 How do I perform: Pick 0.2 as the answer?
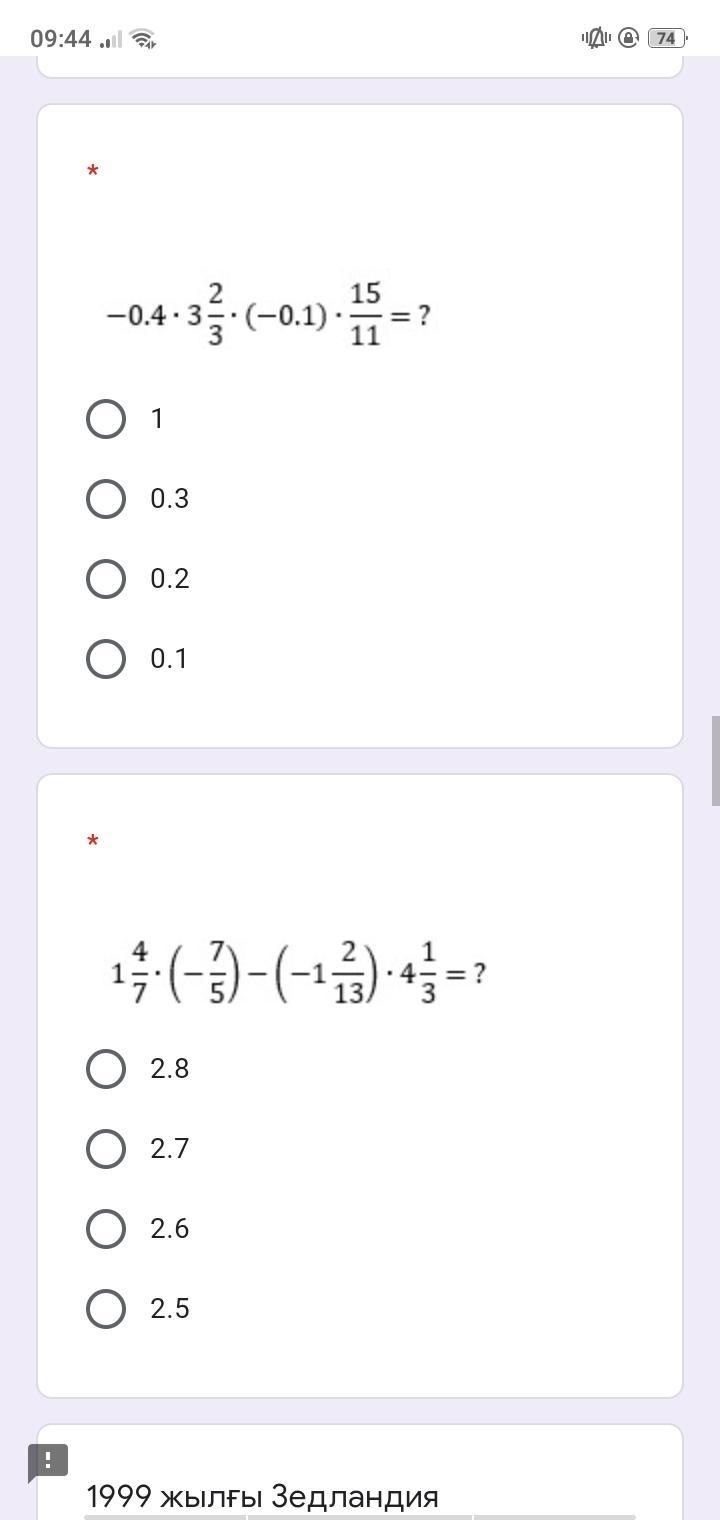(x=106, y=579)
